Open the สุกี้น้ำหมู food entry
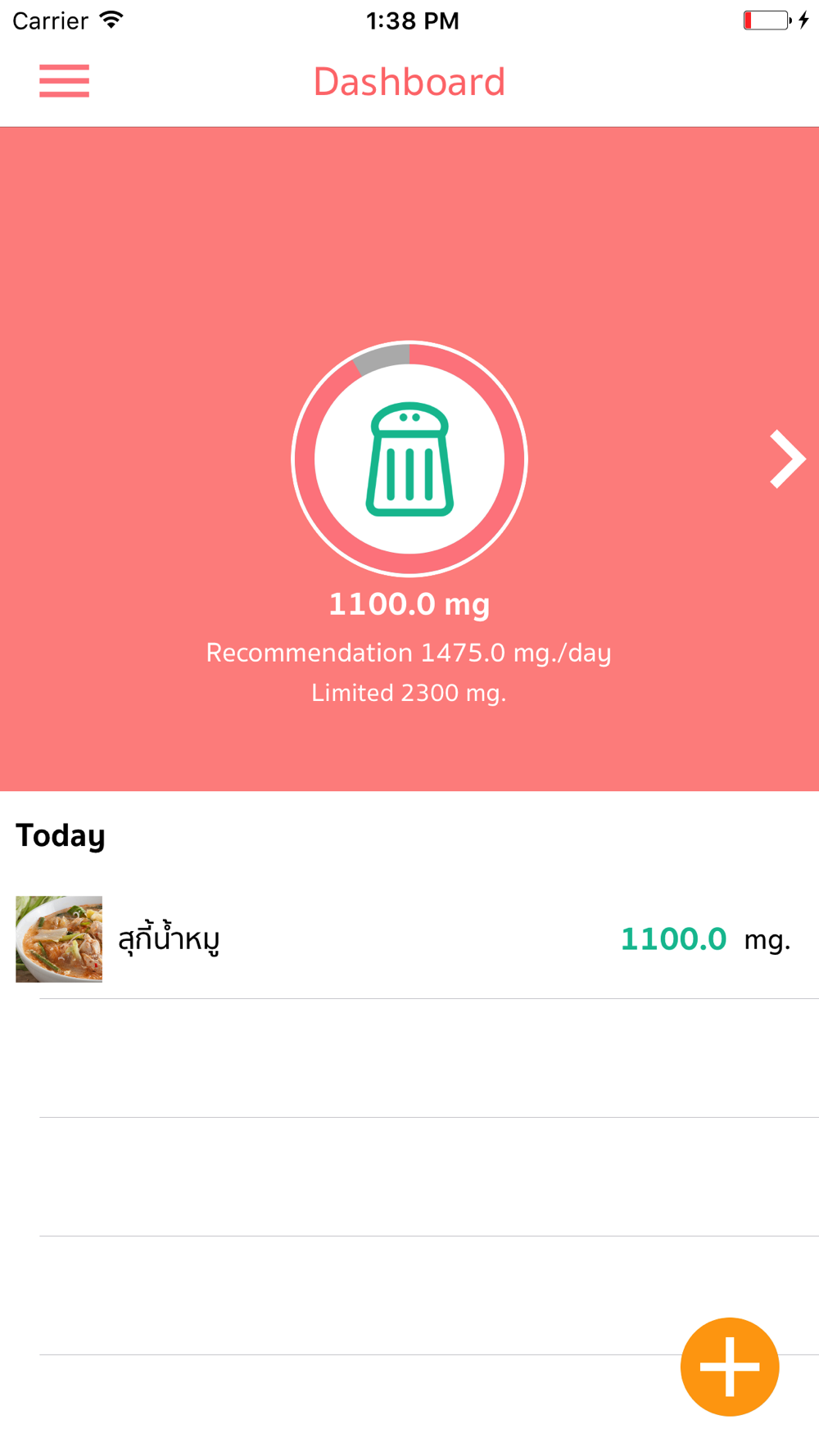The height and width of the screenshot is (1456, 819). click(409, 939)
